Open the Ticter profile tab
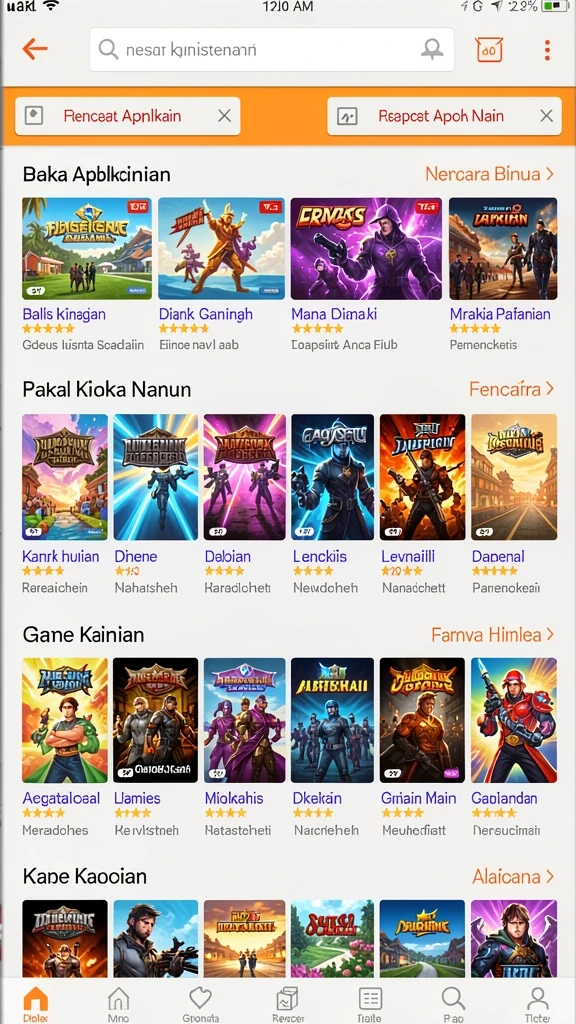The width and height of the screenshot is (576, 1024). click(537, 1004)
